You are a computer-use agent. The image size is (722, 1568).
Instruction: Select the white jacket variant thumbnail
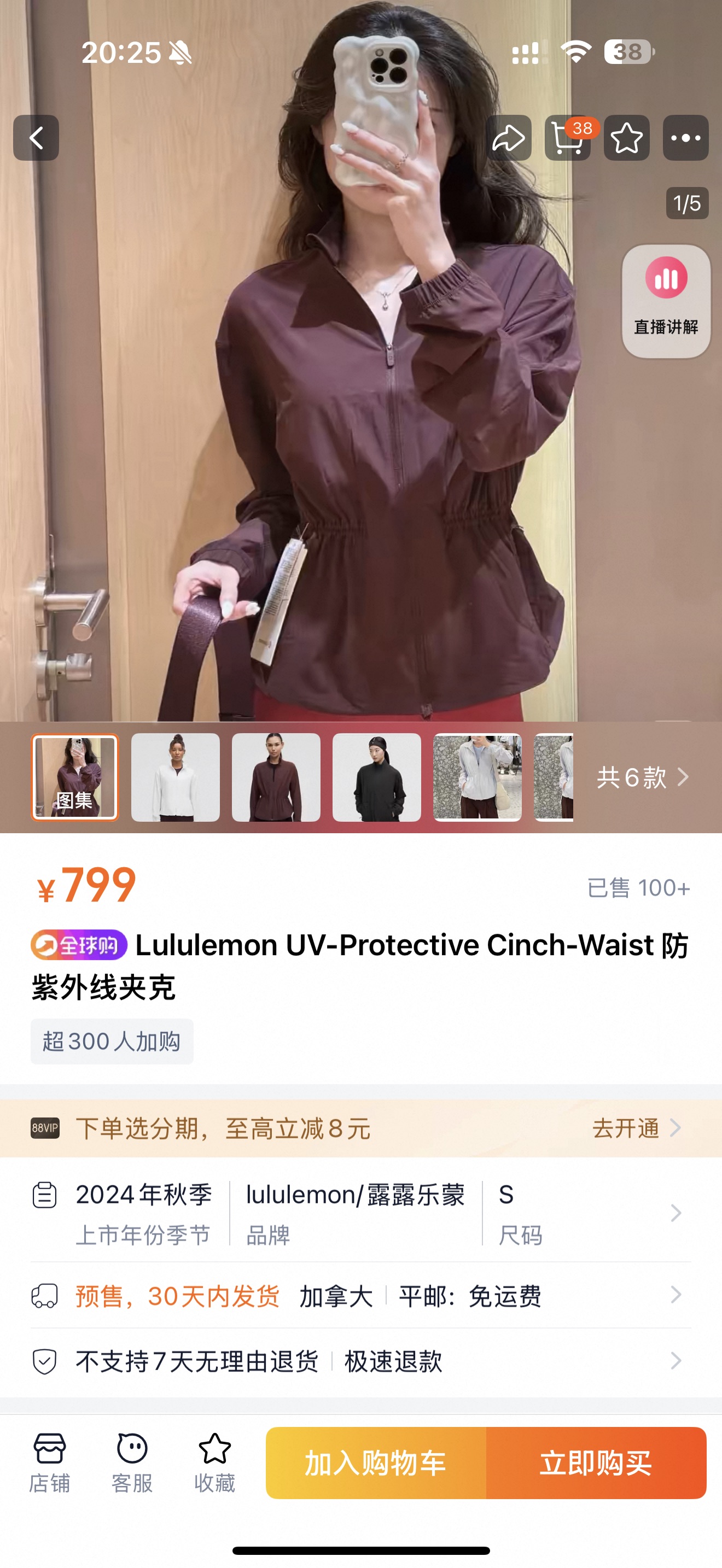click(x=176, y=777)
